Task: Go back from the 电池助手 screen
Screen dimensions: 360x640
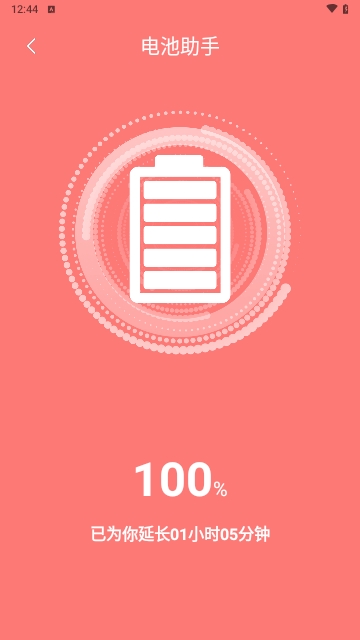Action: [x=31, y=46]
